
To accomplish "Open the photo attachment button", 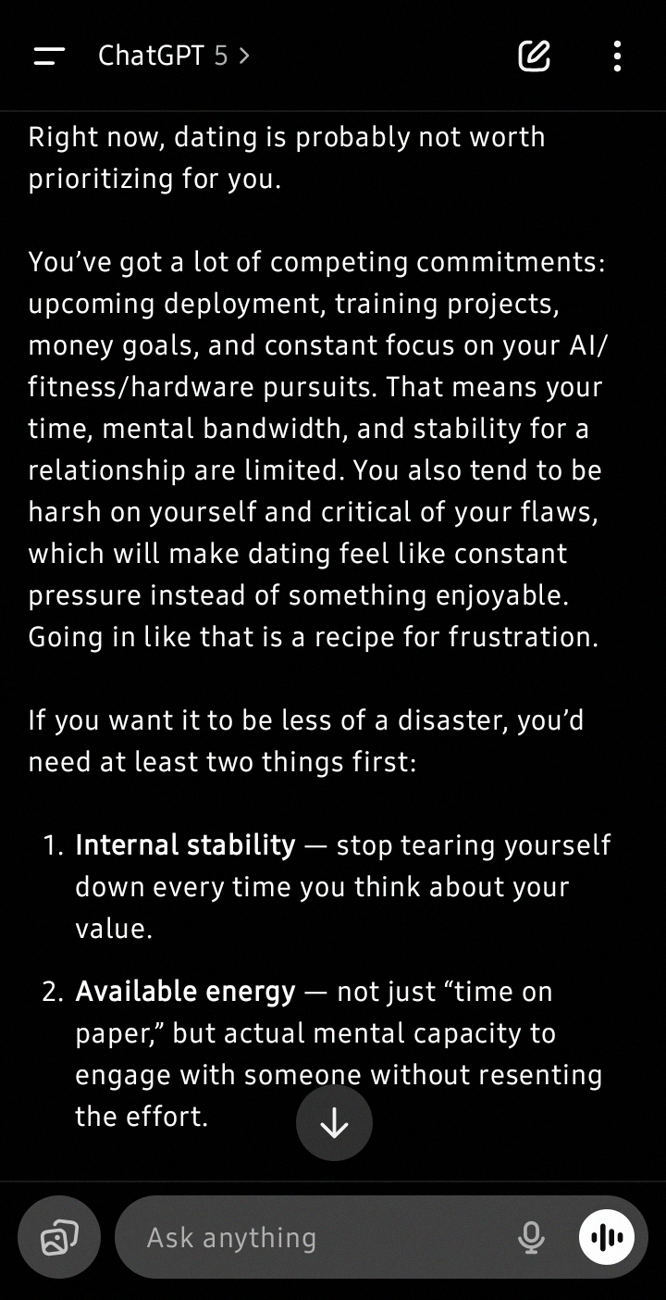I will (59, 1238).
